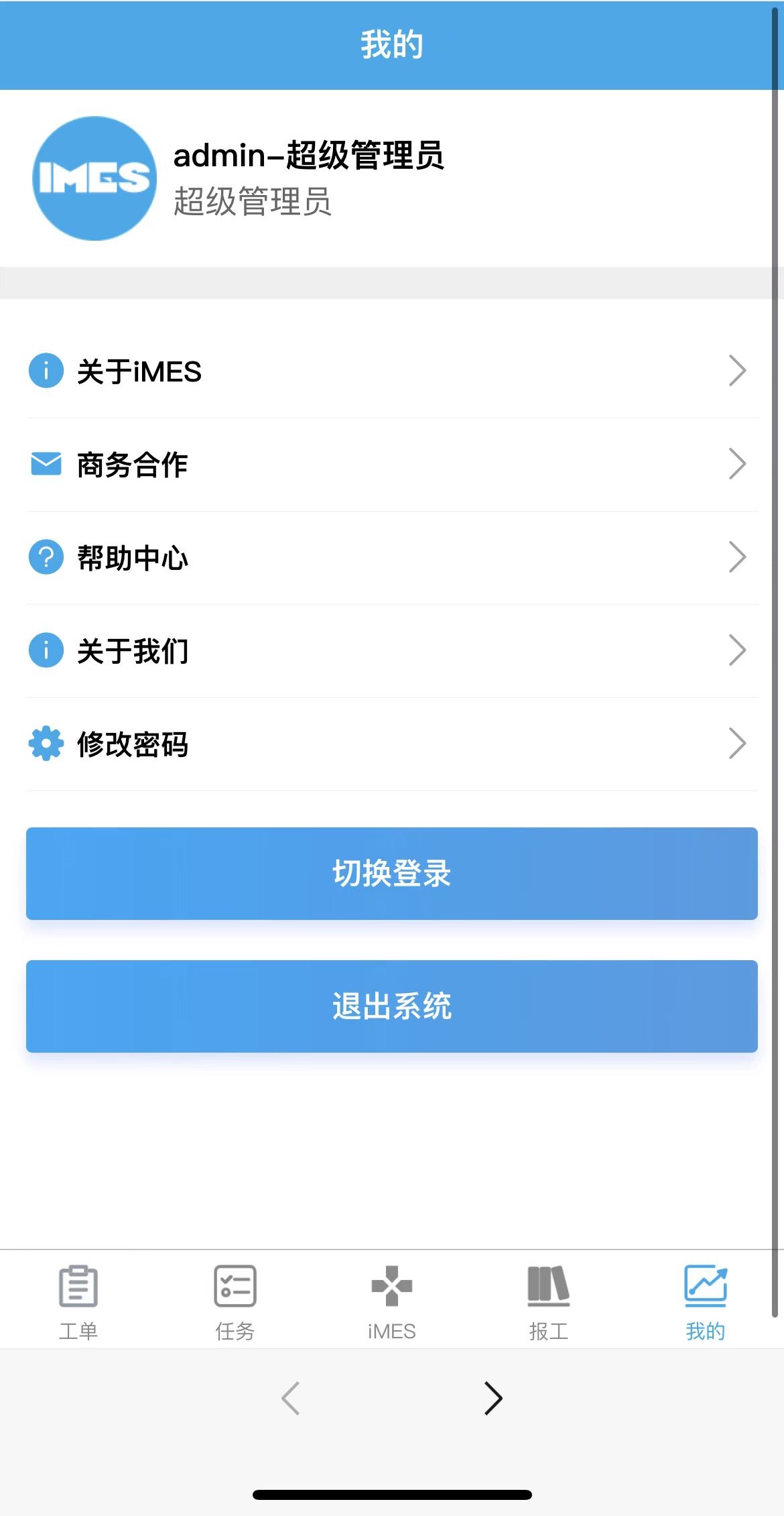Tap the info icon beside 关于我们
Screen dimensions: 784x1516
tap(45, 650)
